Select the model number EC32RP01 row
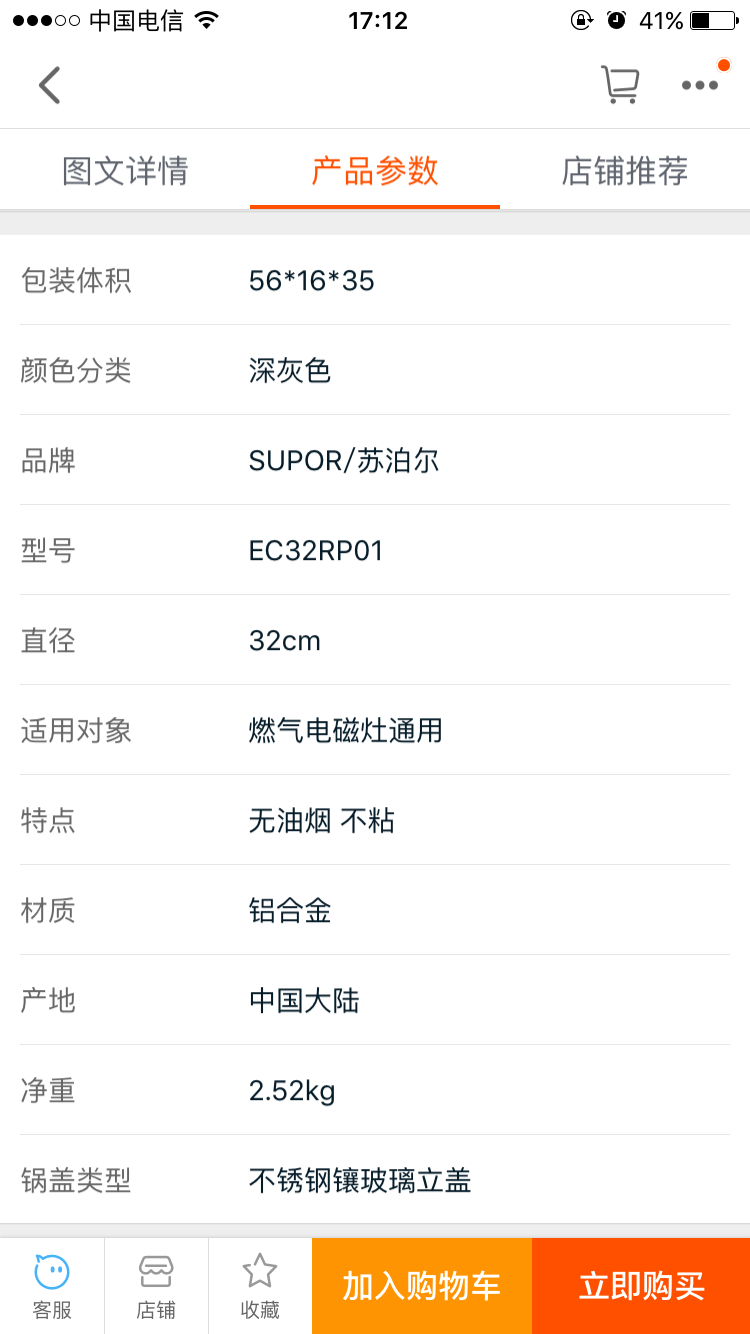 pos(316,550)
